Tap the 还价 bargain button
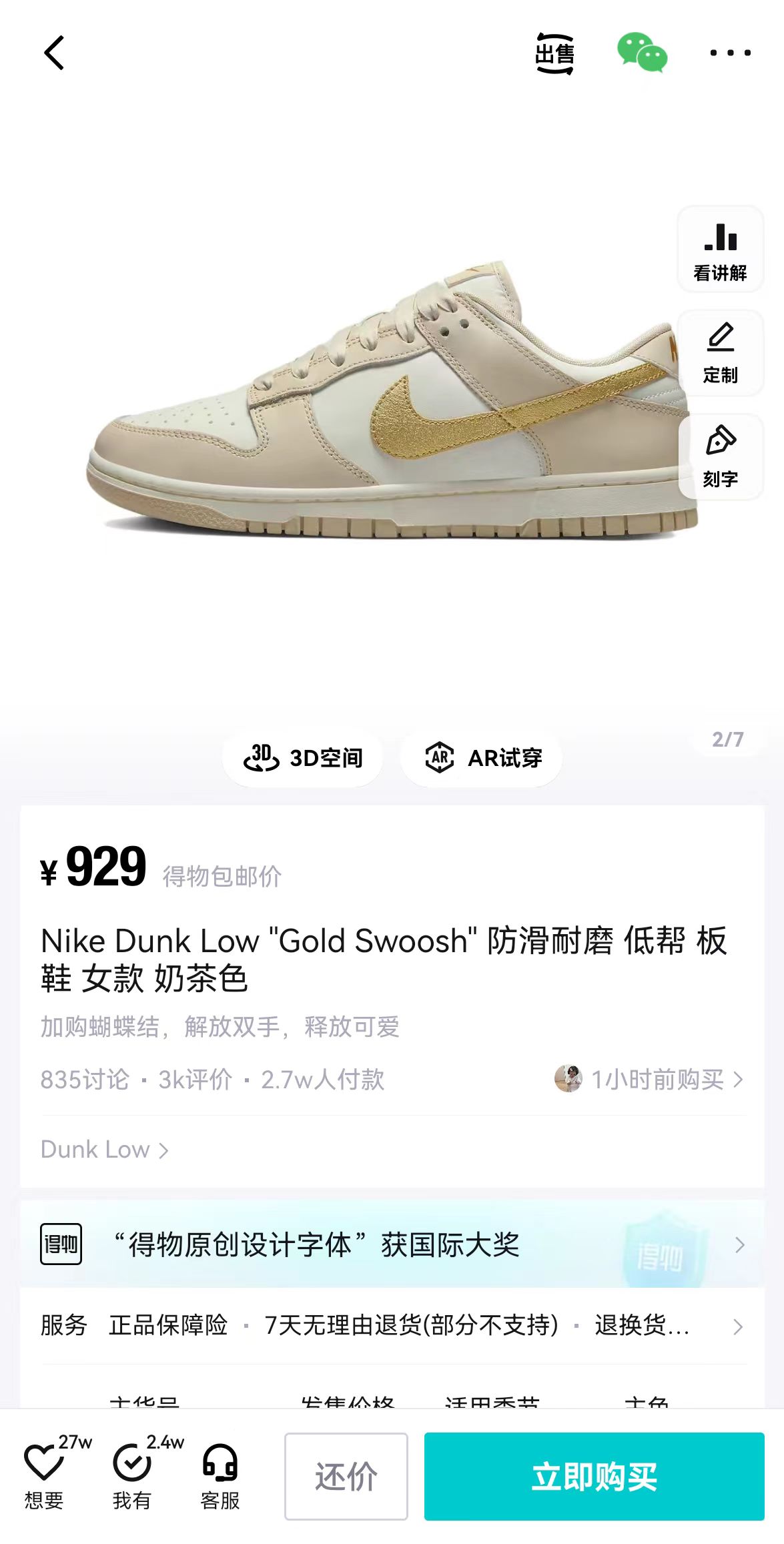This screenshot has width=784, height=1544. click(x=346, y=1476)
